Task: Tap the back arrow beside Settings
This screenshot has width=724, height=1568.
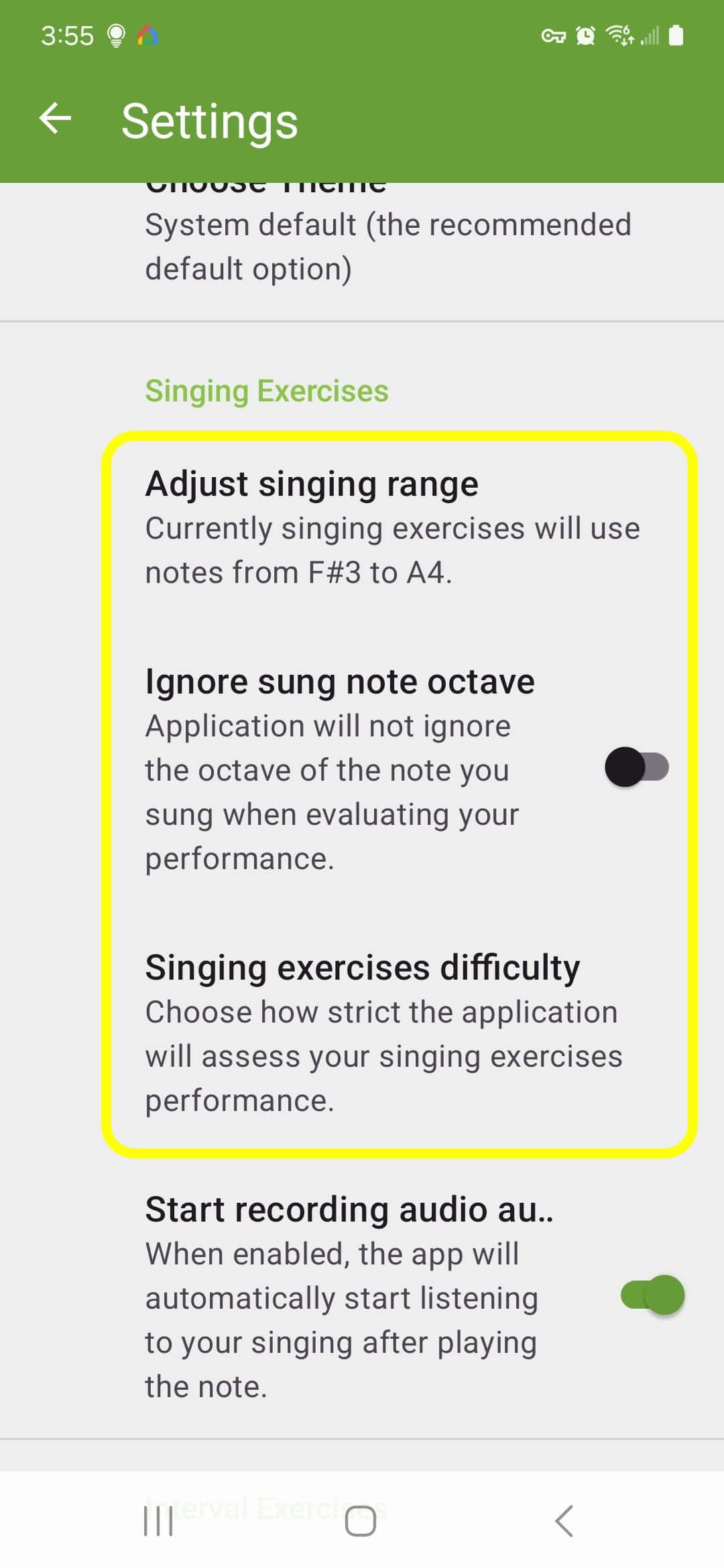Action: pos(56,119)
